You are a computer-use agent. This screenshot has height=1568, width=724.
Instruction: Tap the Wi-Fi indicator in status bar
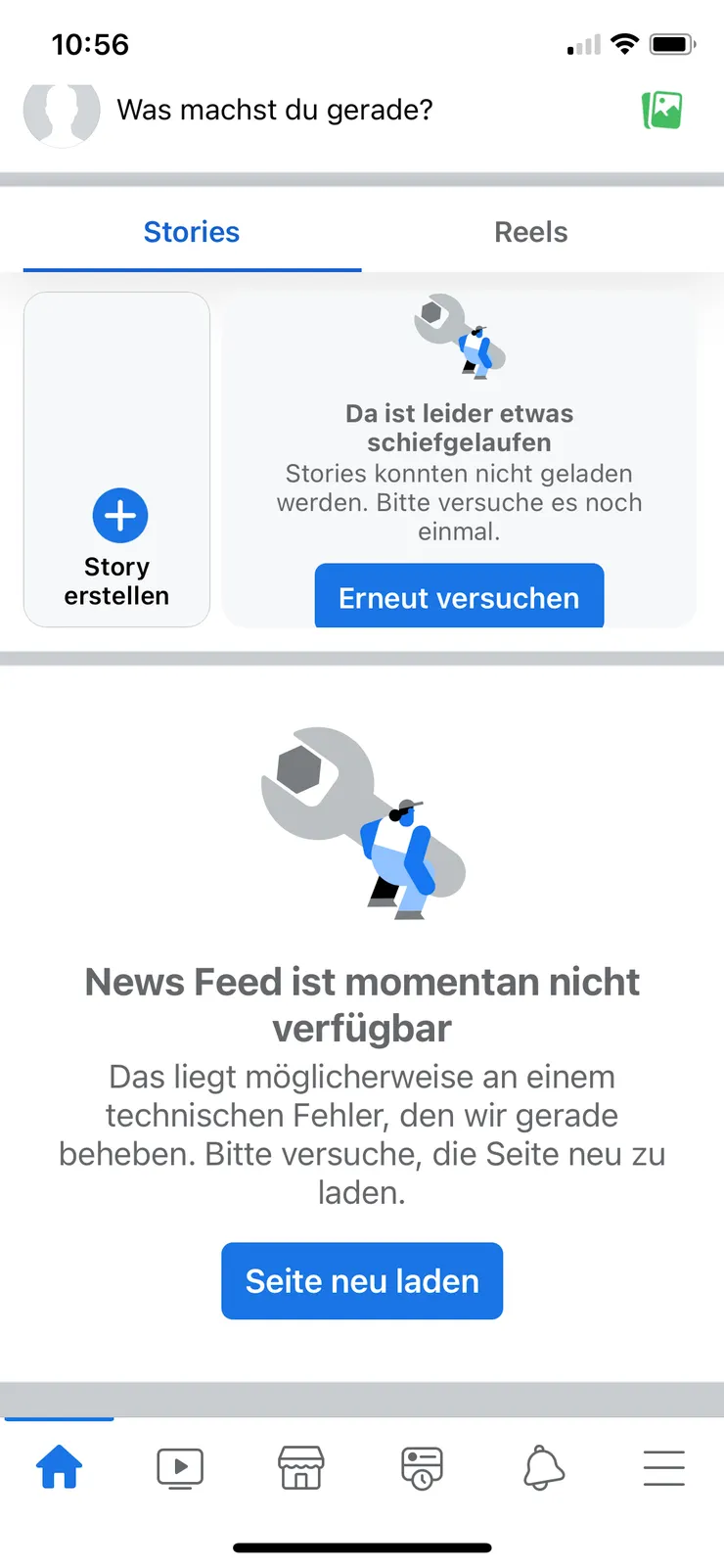(623, 43)
